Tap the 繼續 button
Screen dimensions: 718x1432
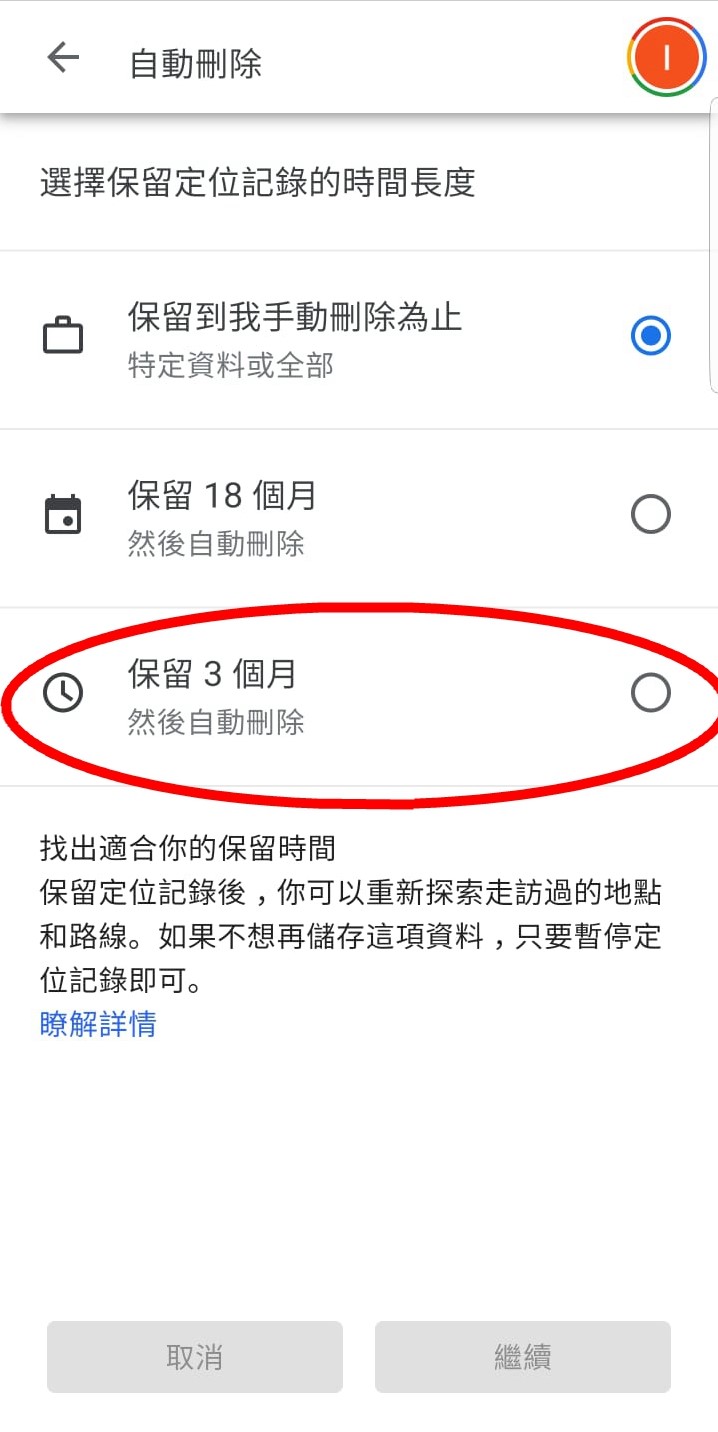(522, 1357)
